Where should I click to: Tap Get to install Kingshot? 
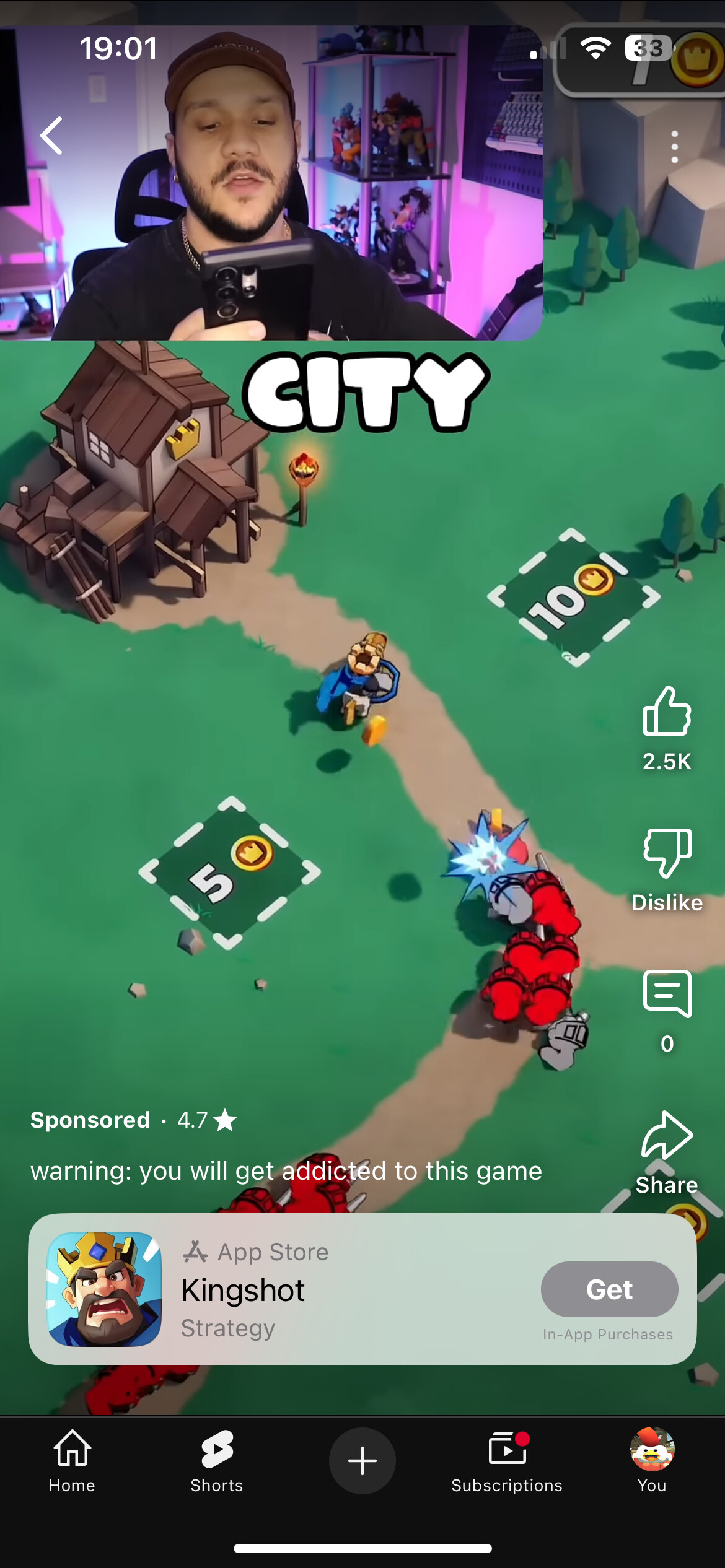click(x=609, y=1289)
